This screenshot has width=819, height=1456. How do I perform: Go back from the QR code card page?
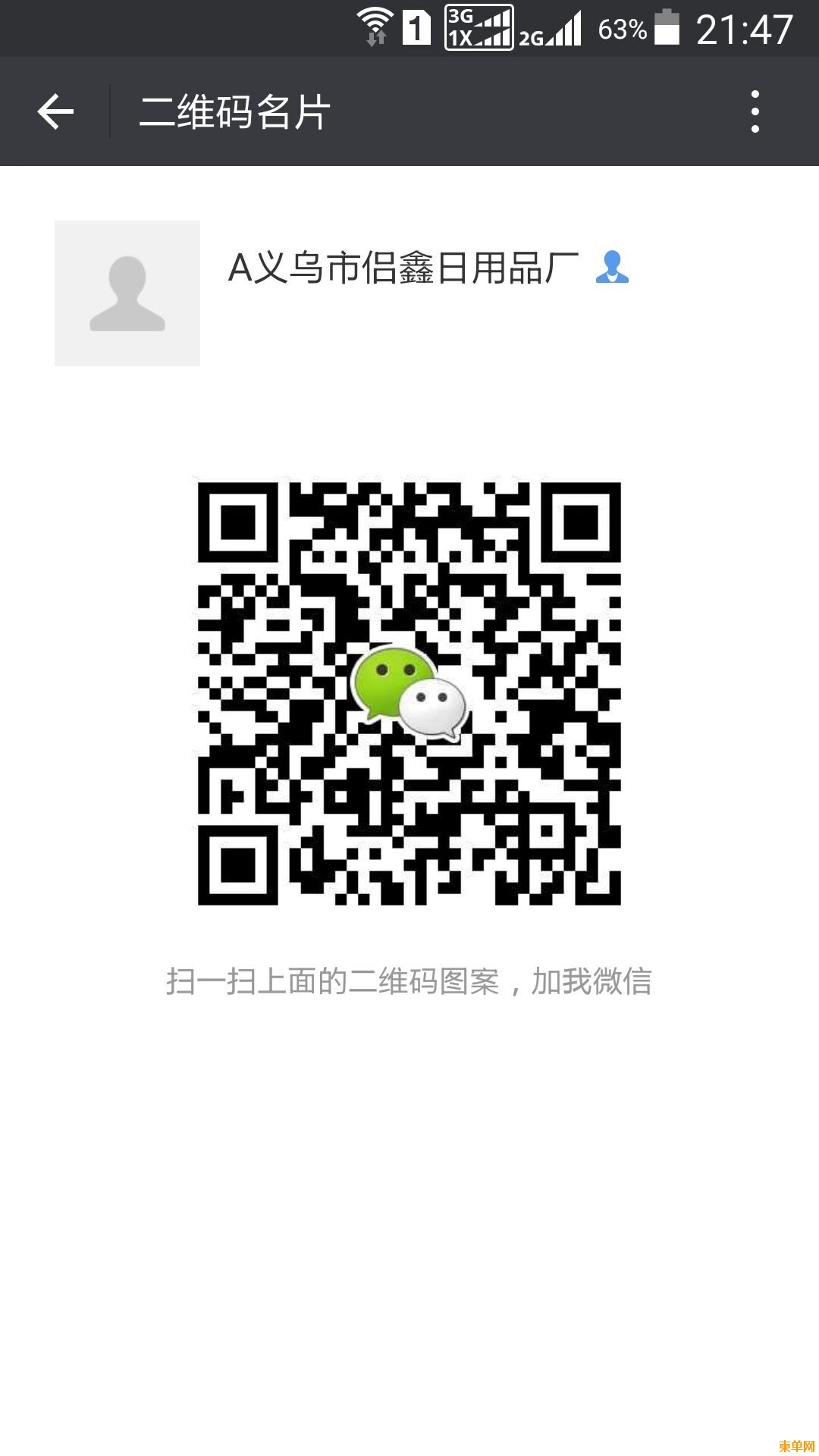pyautogui.click(x=55, y=112)
